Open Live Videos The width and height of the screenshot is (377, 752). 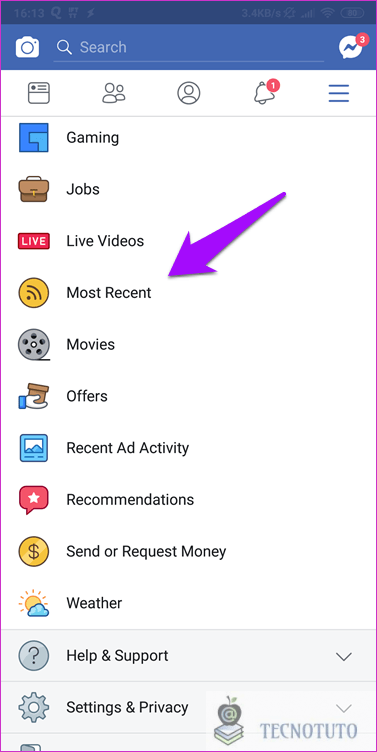click(188, 241)
